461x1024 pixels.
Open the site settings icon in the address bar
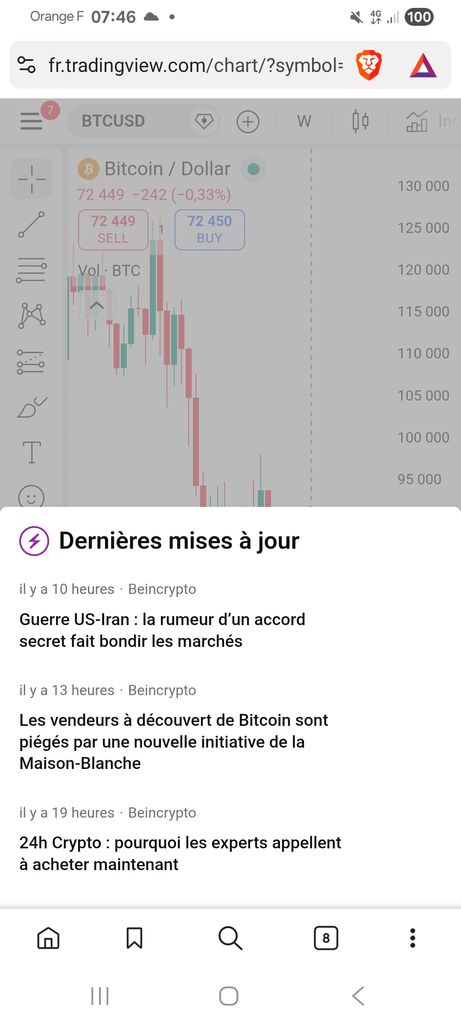[x=27, y=65]
